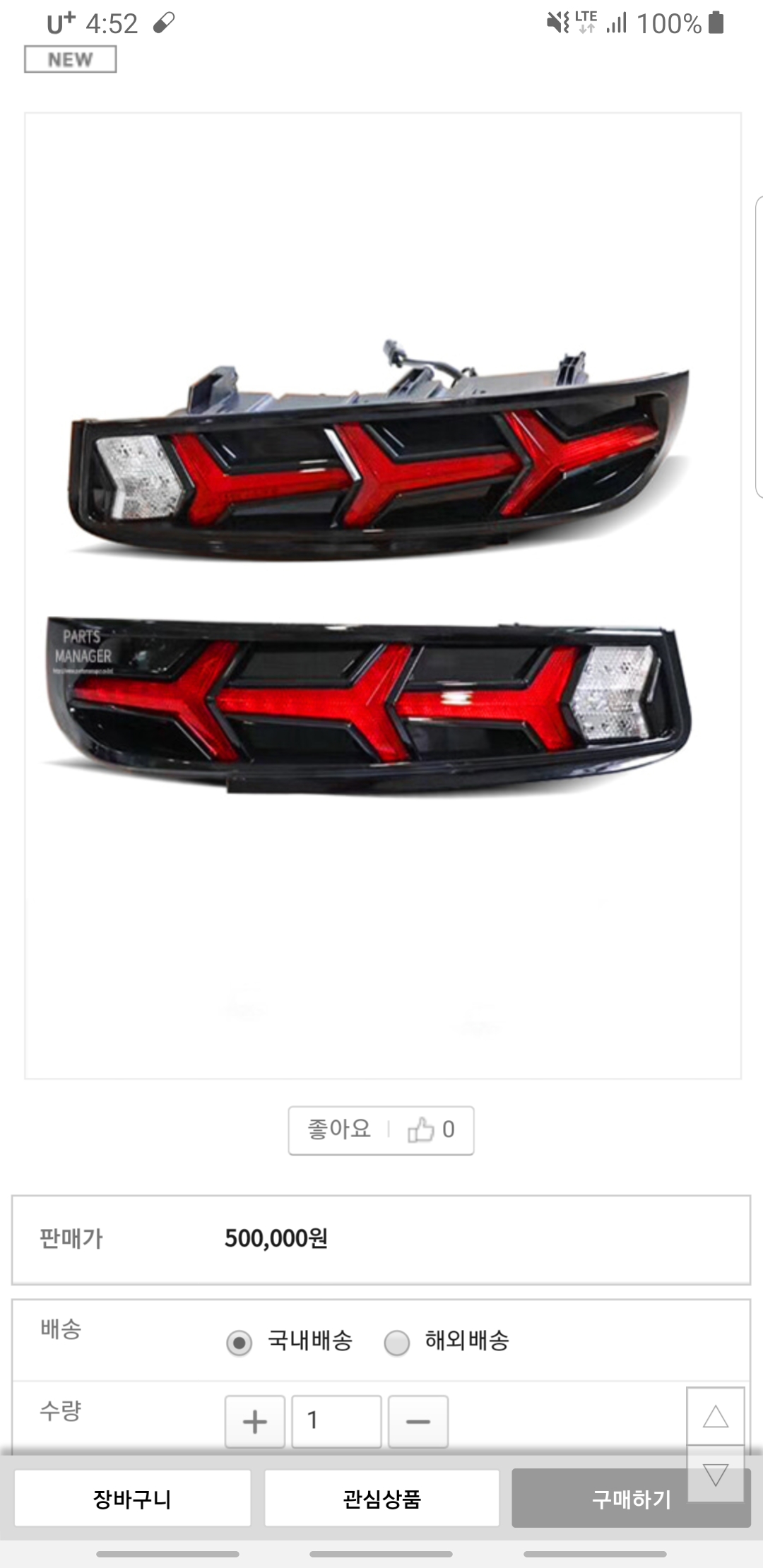Jump to page top with up arrow
Image resolution: width=763 pixels, height=1568 pixels.
pos(716,1416)
